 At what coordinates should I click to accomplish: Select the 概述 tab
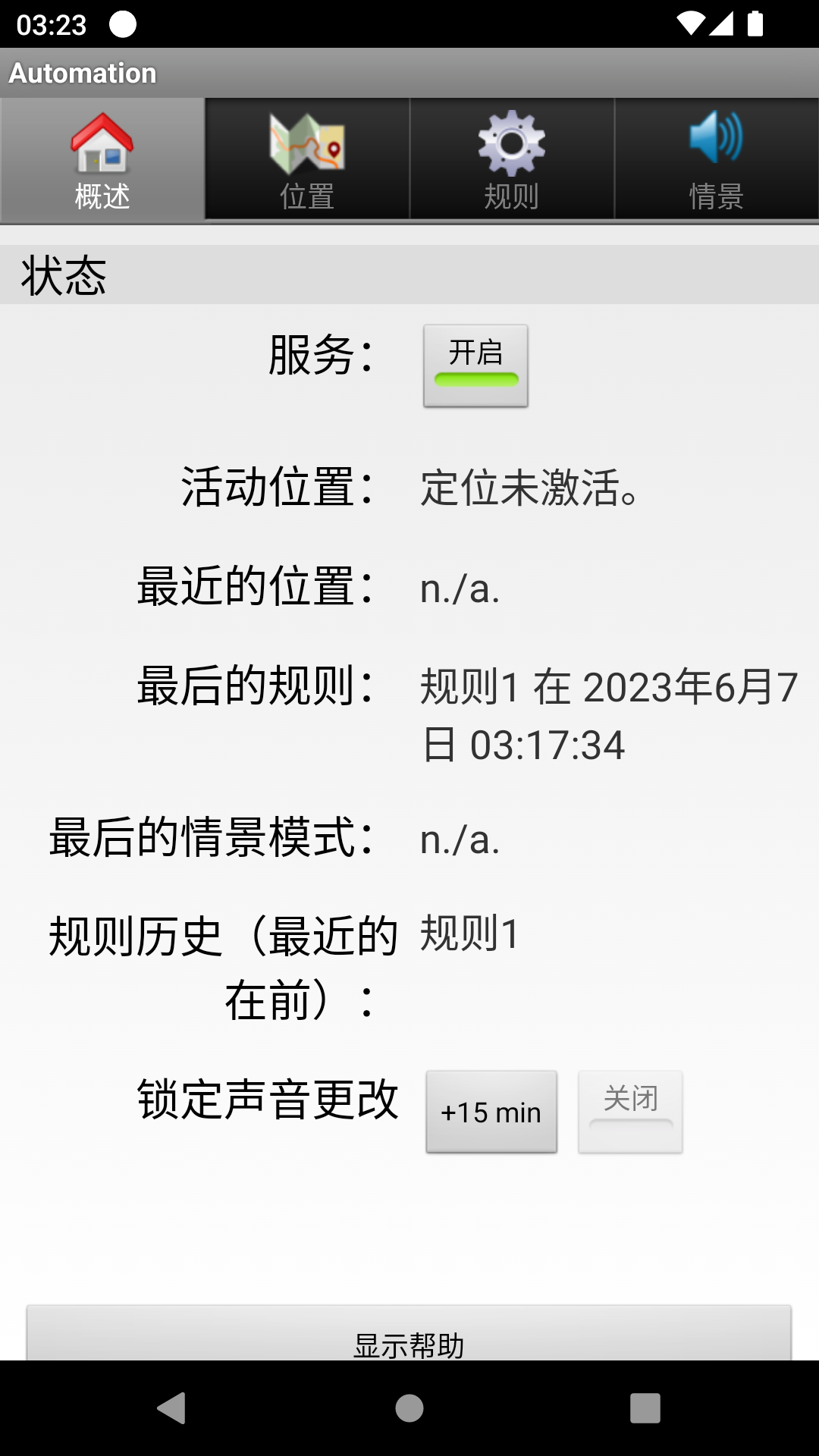tap(102, 159)
